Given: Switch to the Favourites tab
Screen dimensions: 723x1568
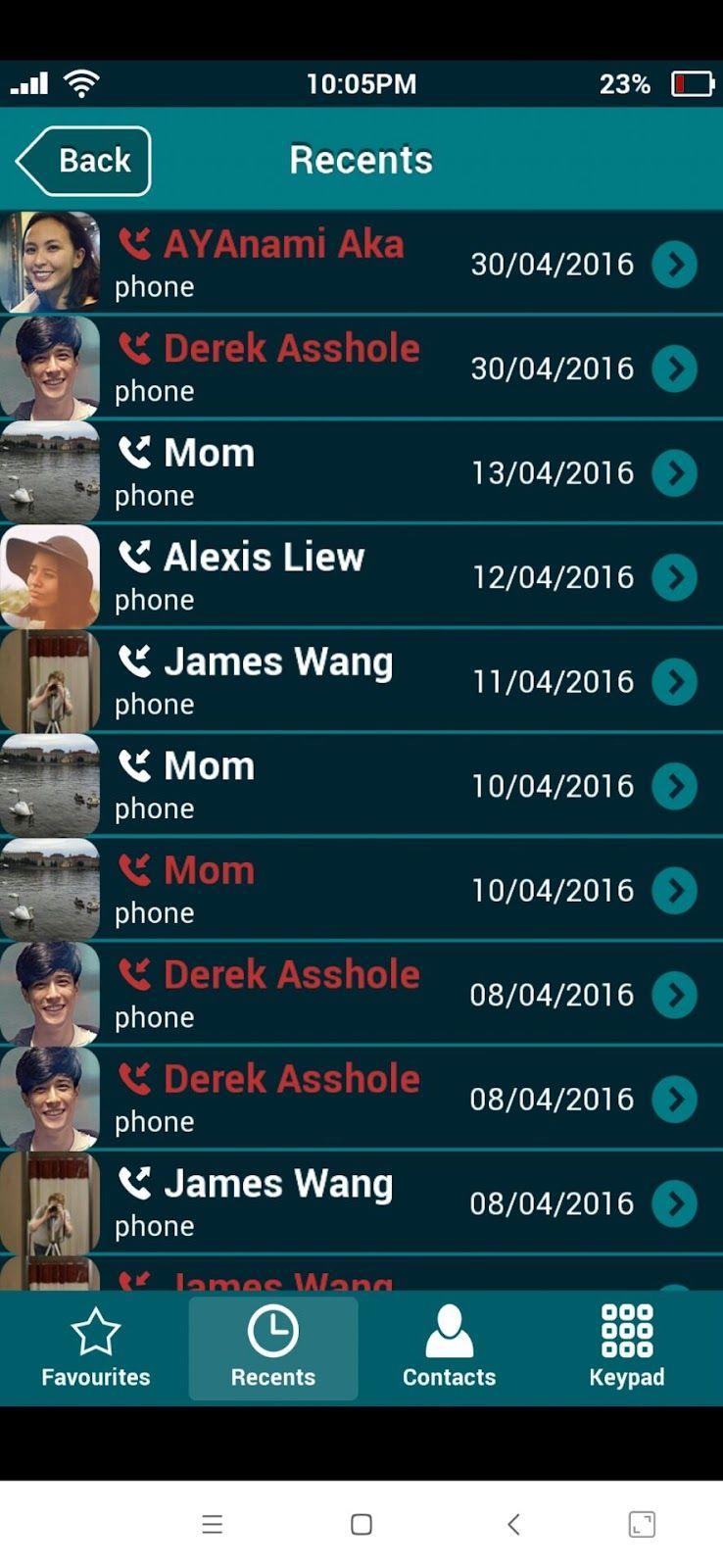Looking at the screenshot, I should pos(95,1348).
